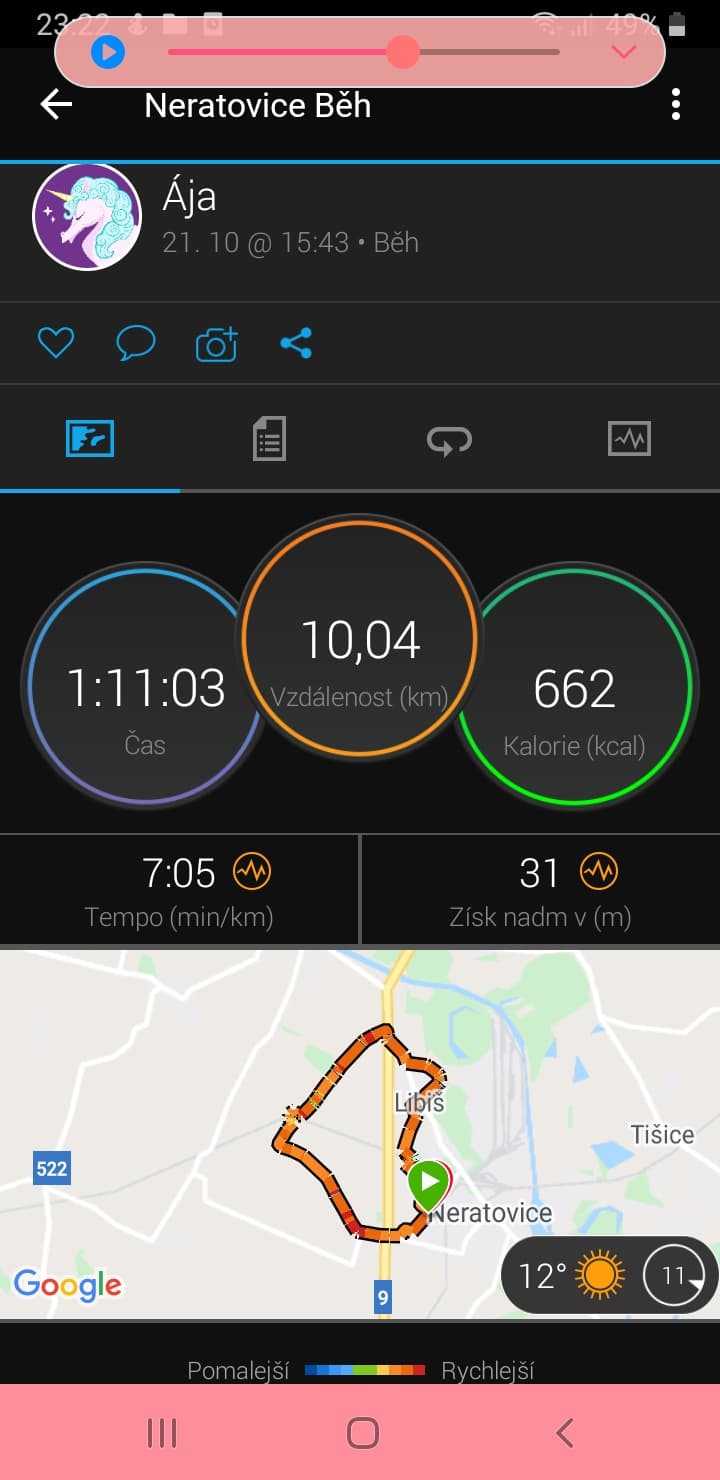Collapse the overlay with the pink chevron
Image resolution: width=720 pixels, height=1480 pixels.
pyautogui.click(x=623, y=52)
